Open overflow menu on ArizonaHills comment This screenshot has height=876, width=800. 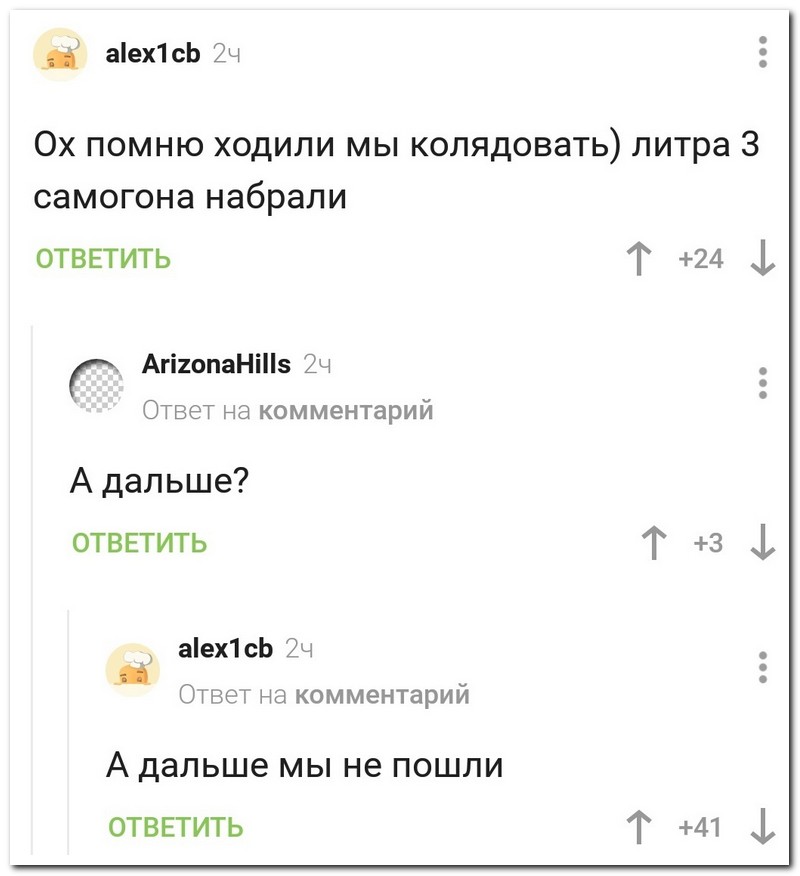(762, 382)
